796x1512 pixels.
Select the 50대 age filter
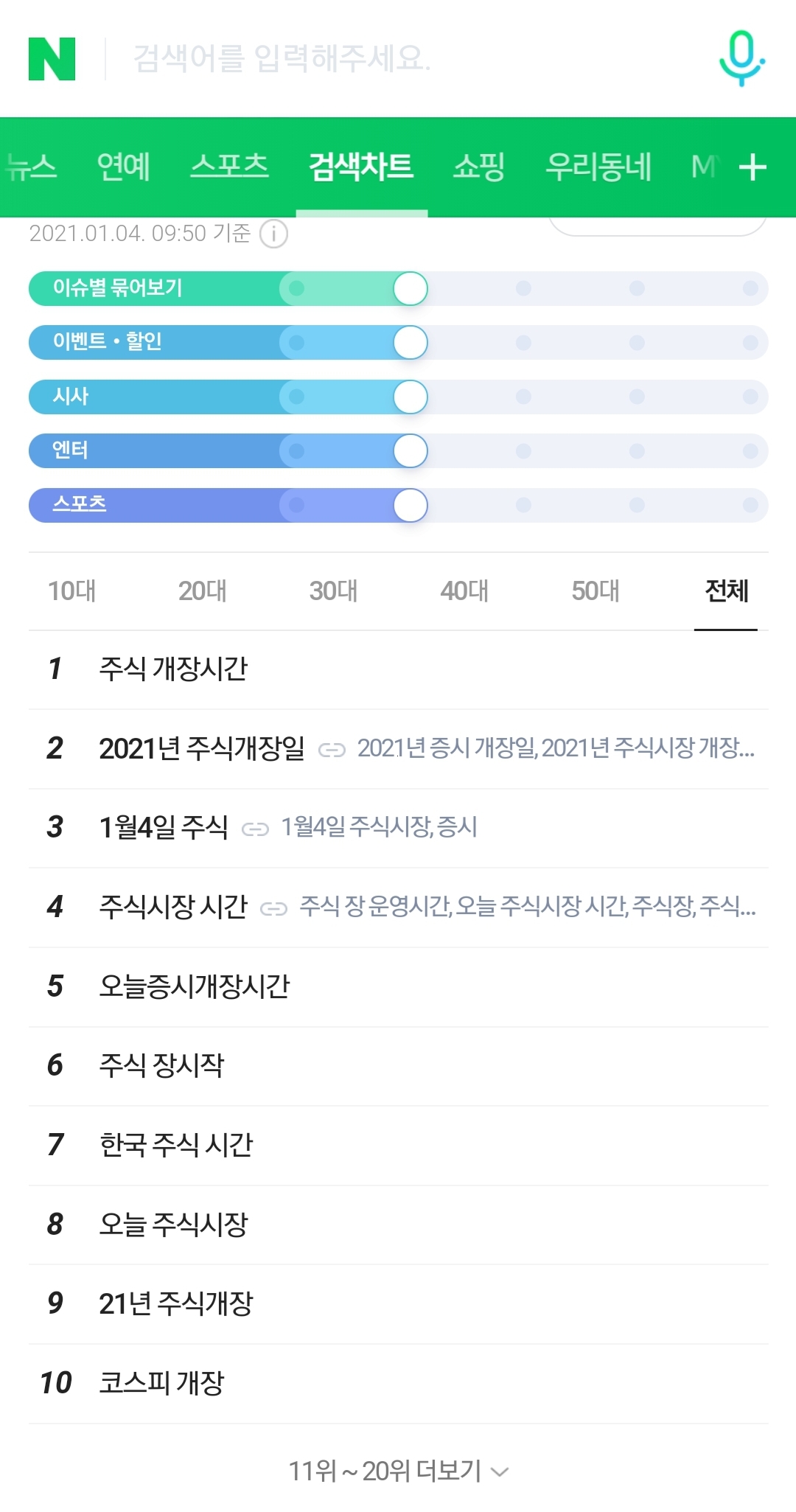click(596, 590)
